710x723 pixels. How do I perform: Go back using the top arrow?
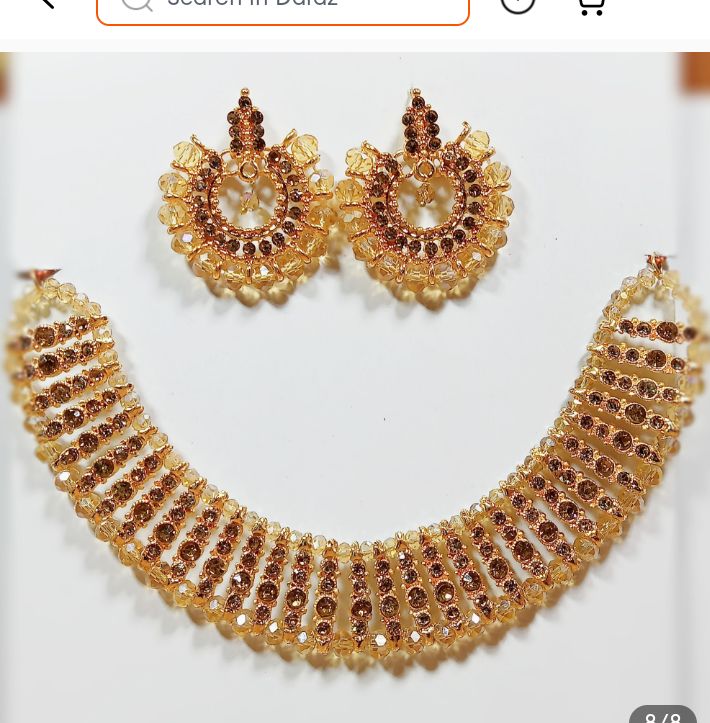(44, 5)
